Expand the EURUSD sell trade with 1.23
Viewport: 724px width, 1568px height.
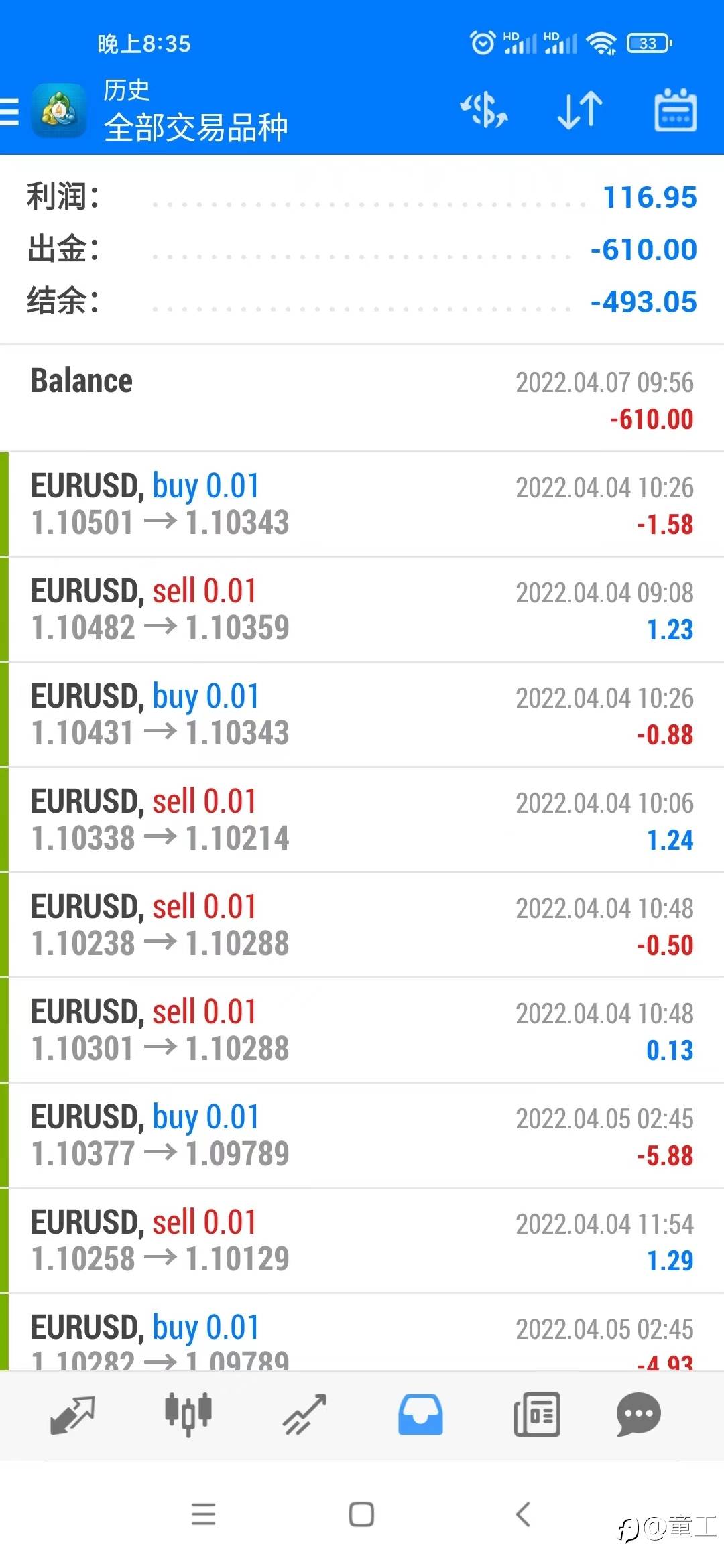click(x=362, y=609)
